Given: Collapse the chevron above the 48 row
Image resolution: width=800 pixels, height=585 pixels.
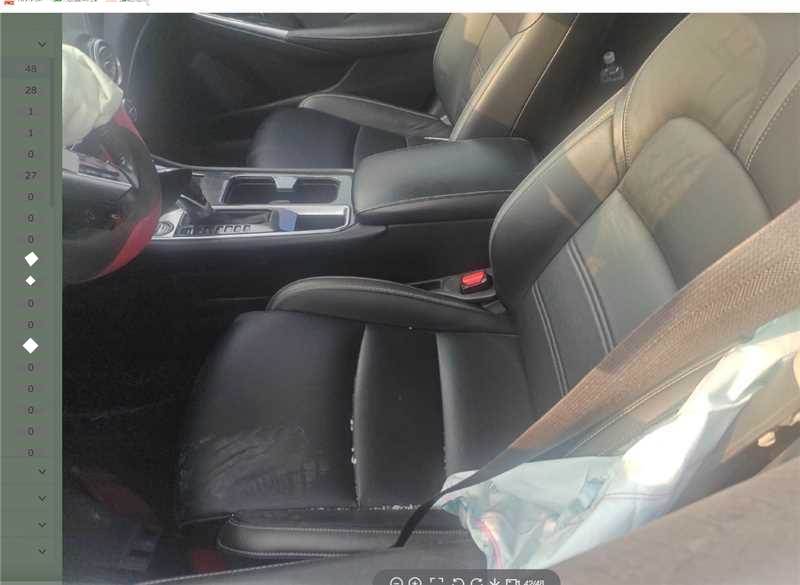Looking at the screenshot, I should click(42, 44).
